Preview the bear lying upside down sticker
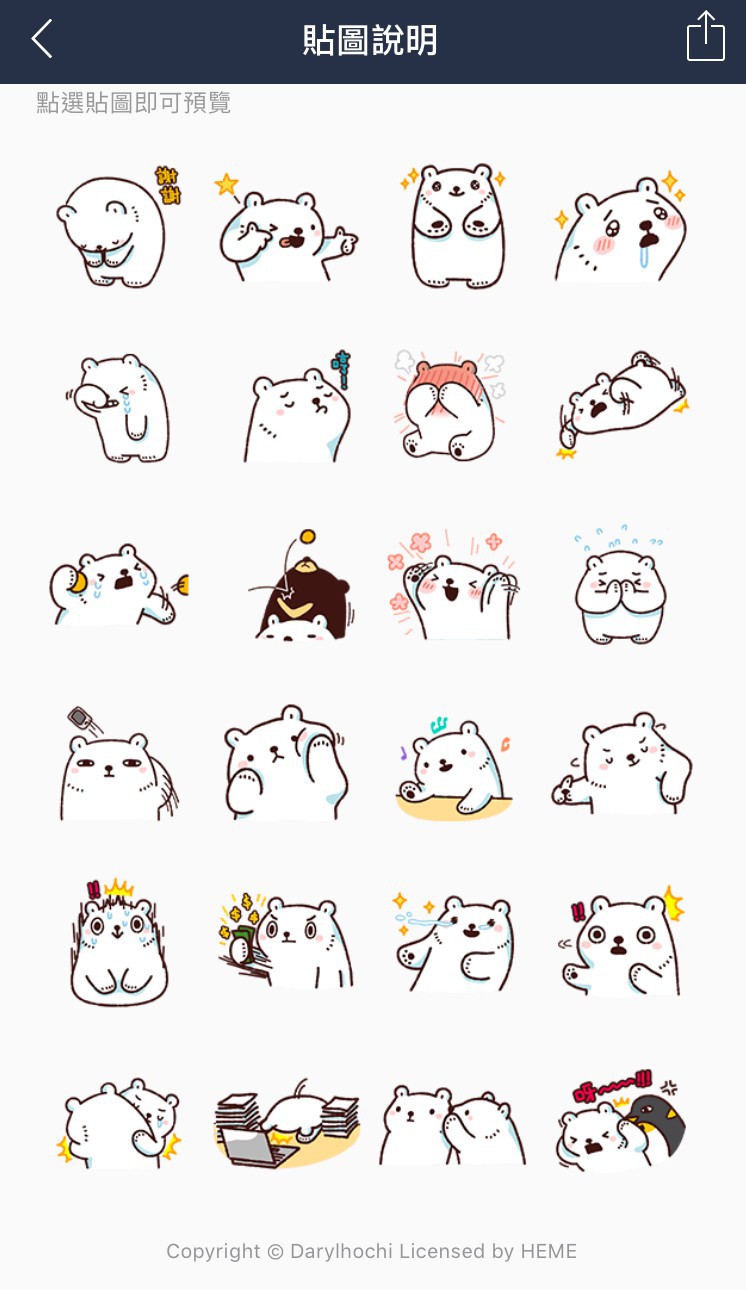 click(621, 403)
